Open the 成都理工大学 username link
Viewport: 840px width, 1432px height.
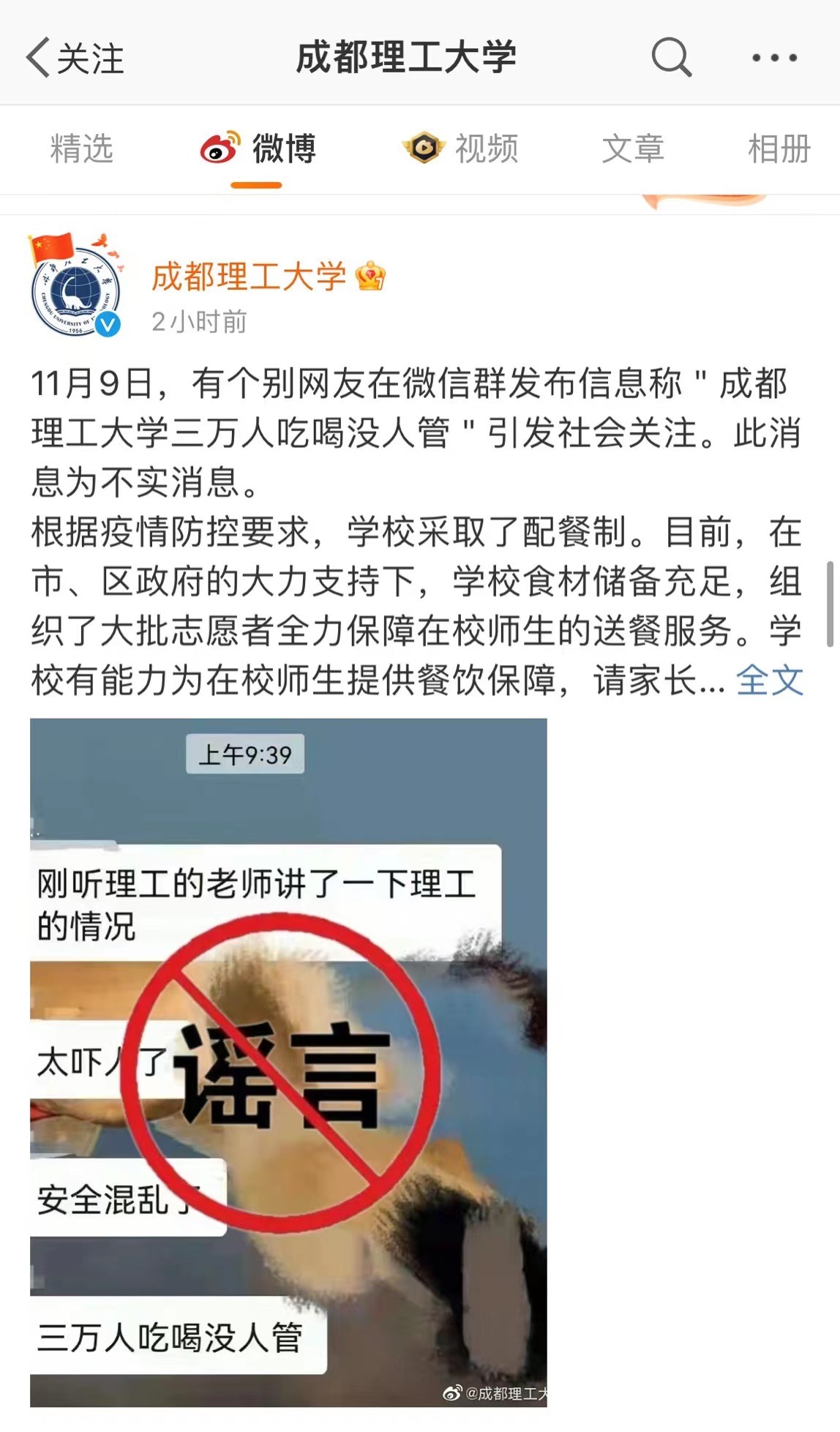click(x=249, y=277)
